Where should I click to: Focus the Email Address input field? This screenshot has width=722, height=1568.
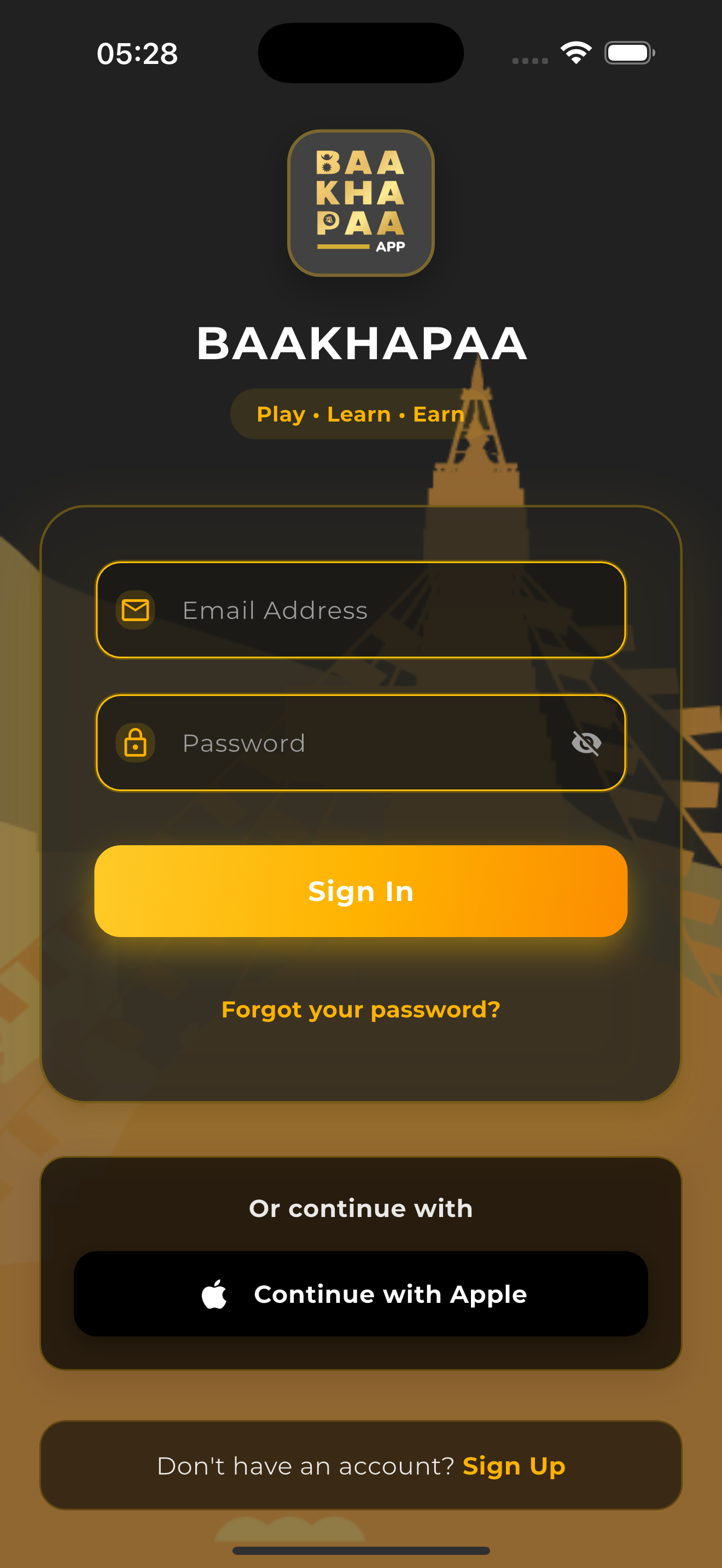(x=360, y=611)
